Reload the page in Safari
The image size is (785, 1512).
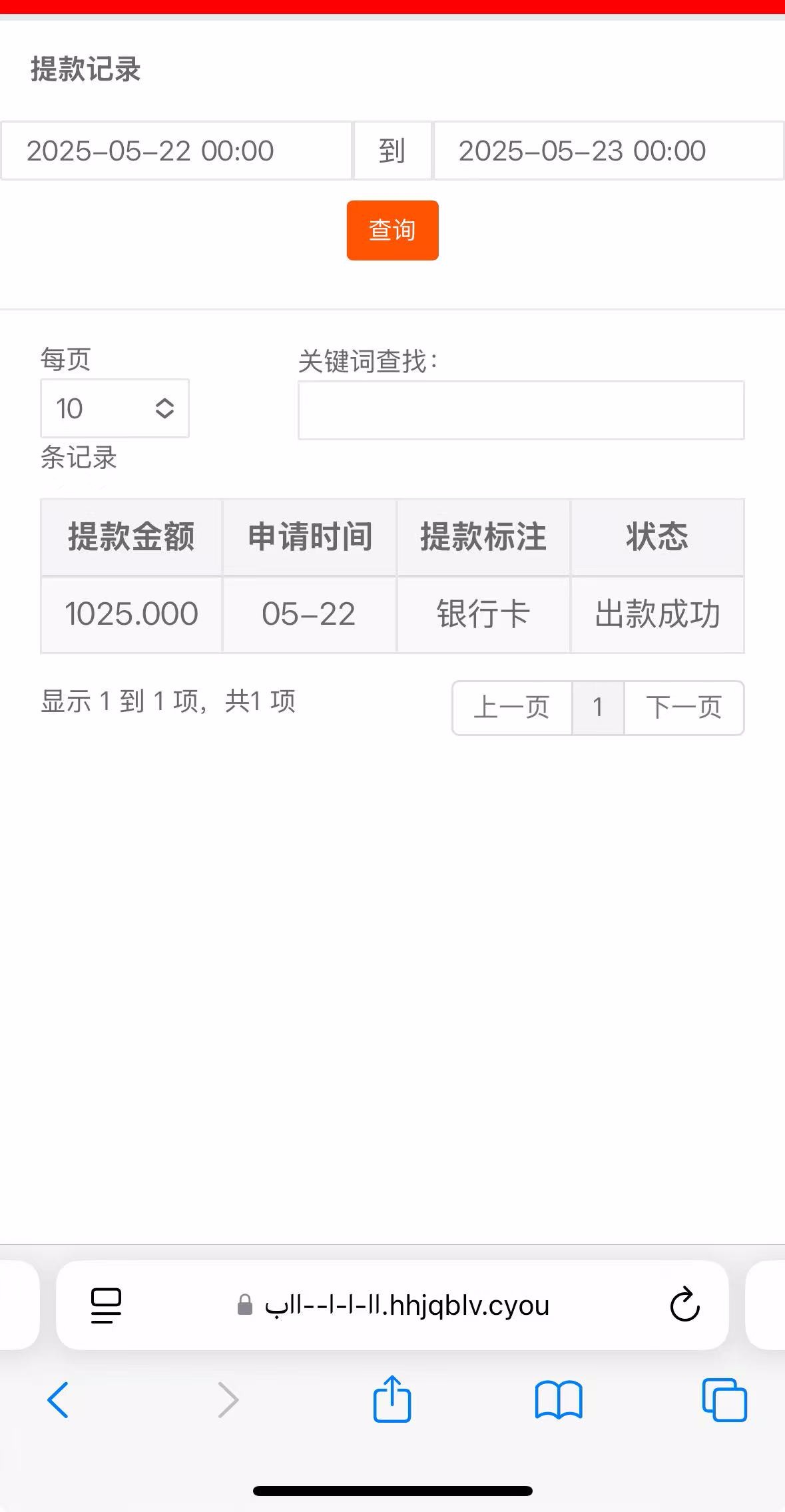pos(684,1306)
